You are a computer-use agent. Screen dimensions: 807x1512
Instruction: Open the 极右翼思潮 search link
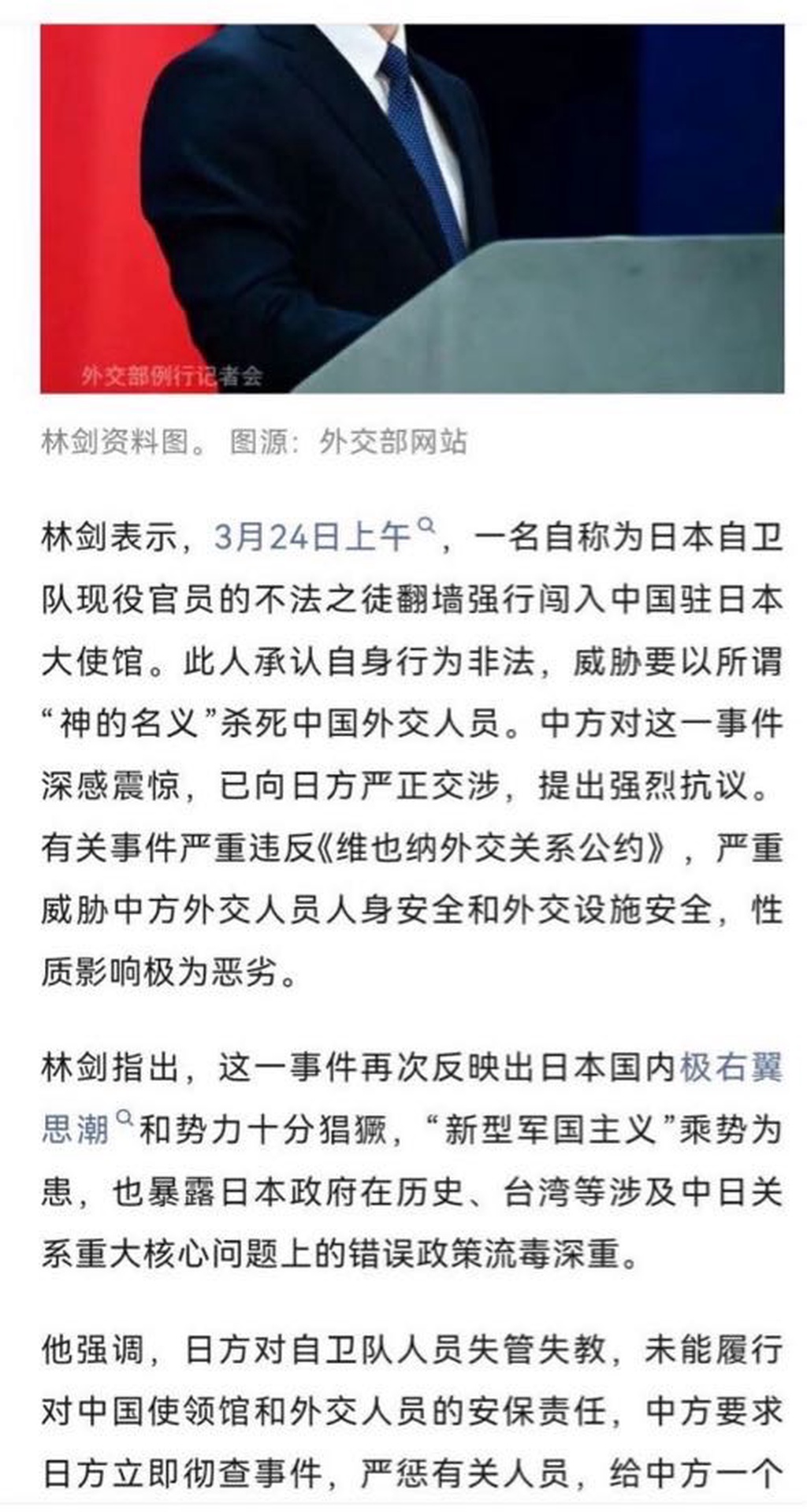click(730, 1068)
